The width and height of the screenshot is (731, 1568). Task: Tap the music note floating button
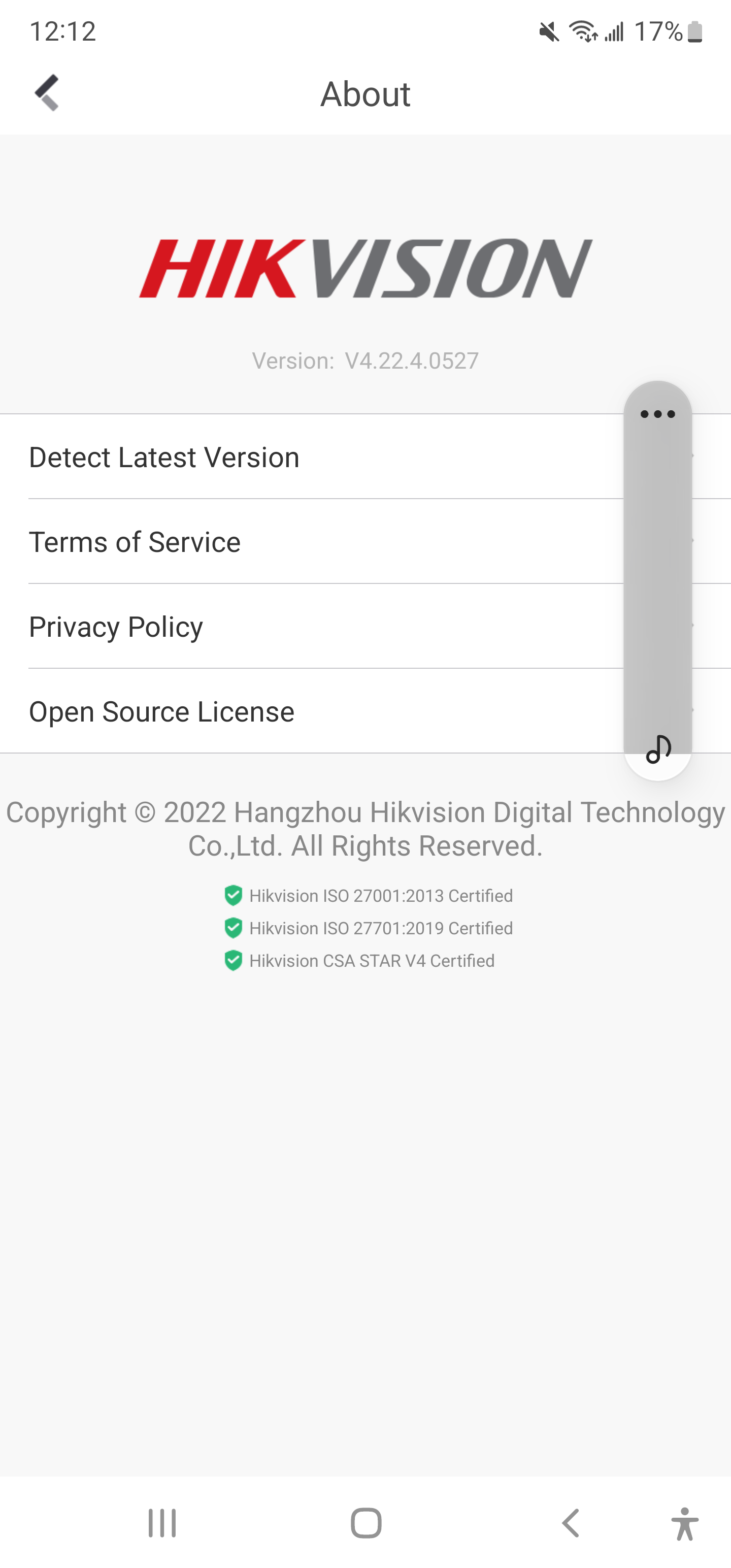point(658,750)
